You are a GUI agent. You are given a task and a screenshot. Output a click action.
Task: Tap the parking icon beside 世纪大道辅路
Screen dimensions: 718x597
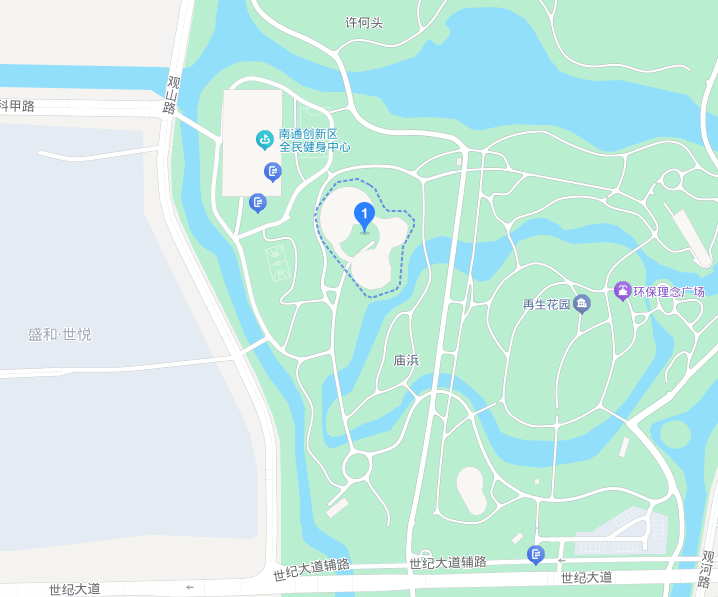tap(536, 554)
